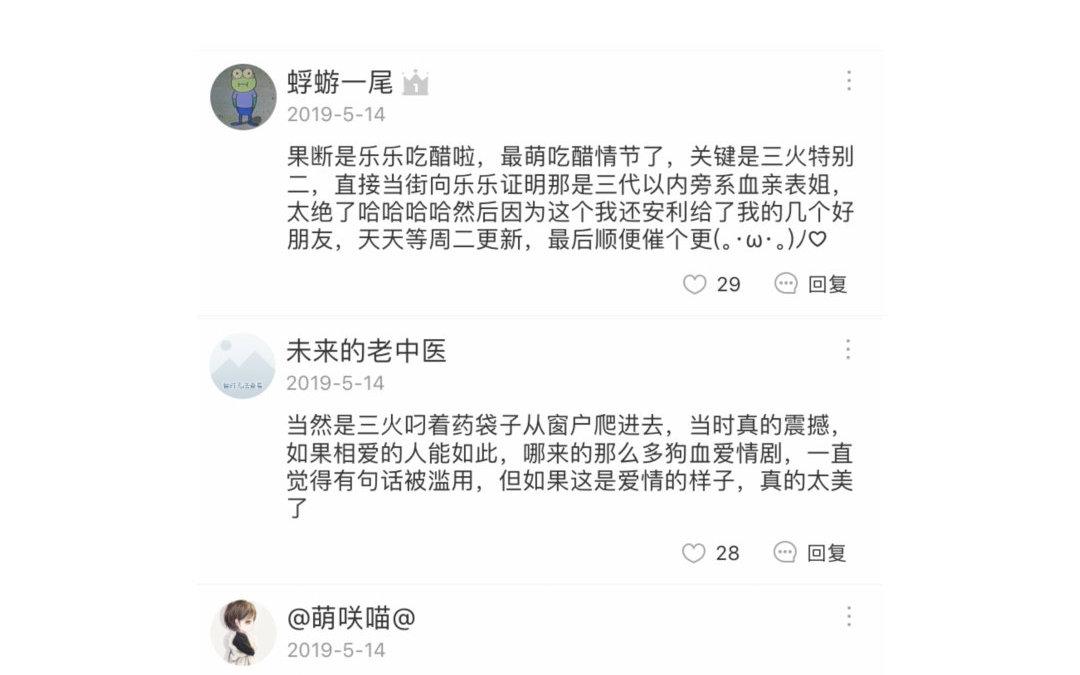The width and height of the screenshot is (1080, 675).
Task: Open the username 未来的老中医
Action: coord(366,351)
